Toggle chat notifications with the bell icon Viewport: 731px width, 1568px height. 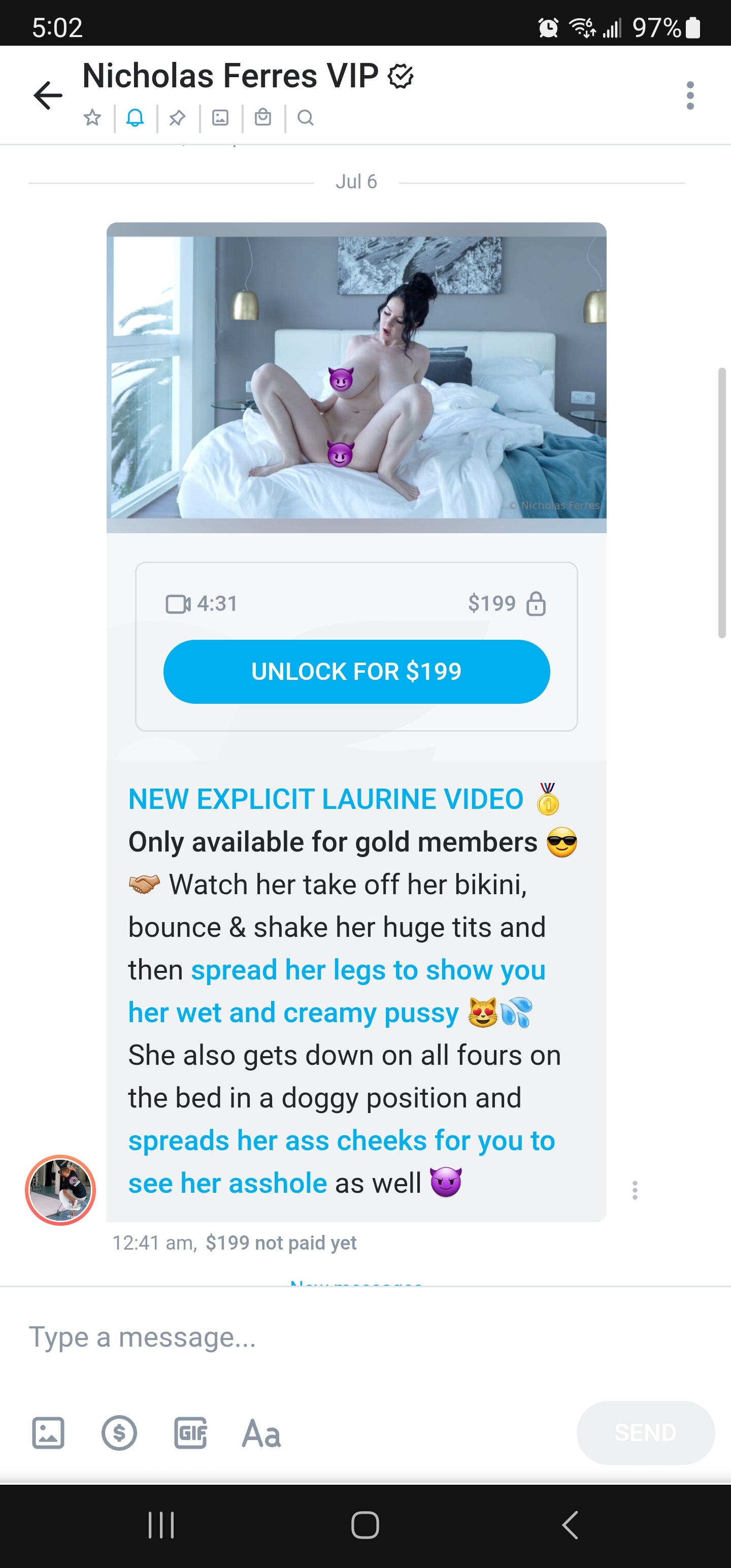[135, 117]
